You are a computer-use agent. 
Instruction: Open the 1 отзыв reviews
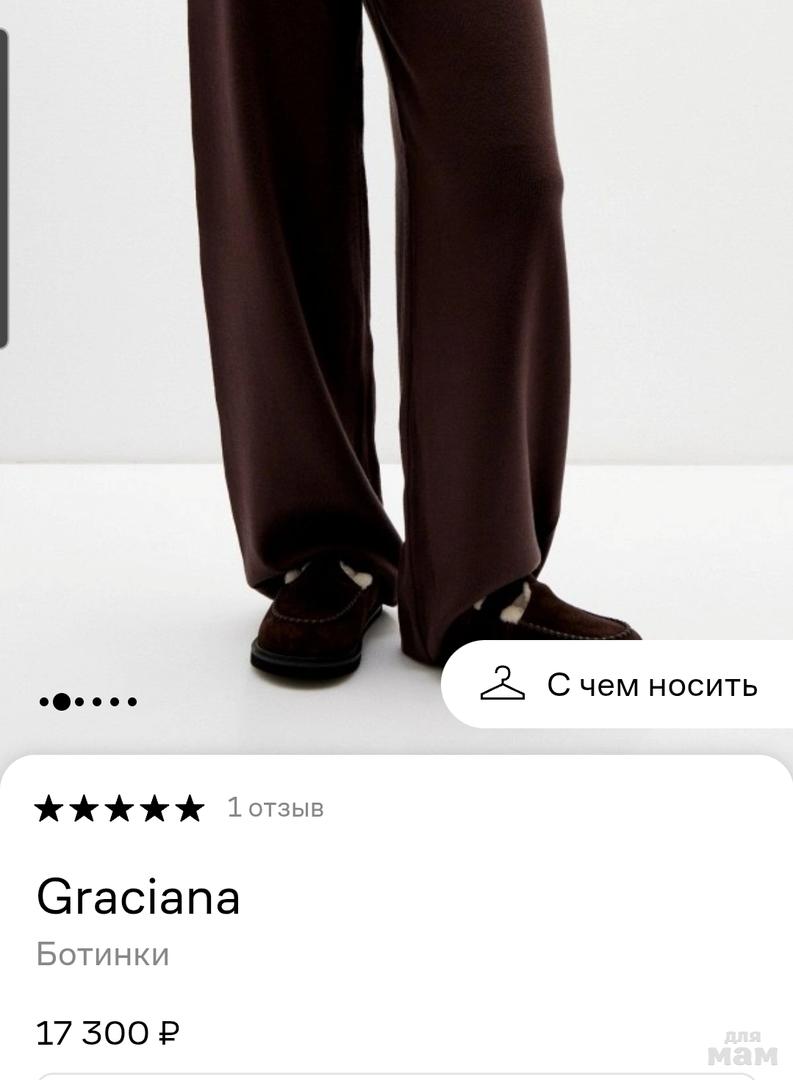click(x=275, y=807)
